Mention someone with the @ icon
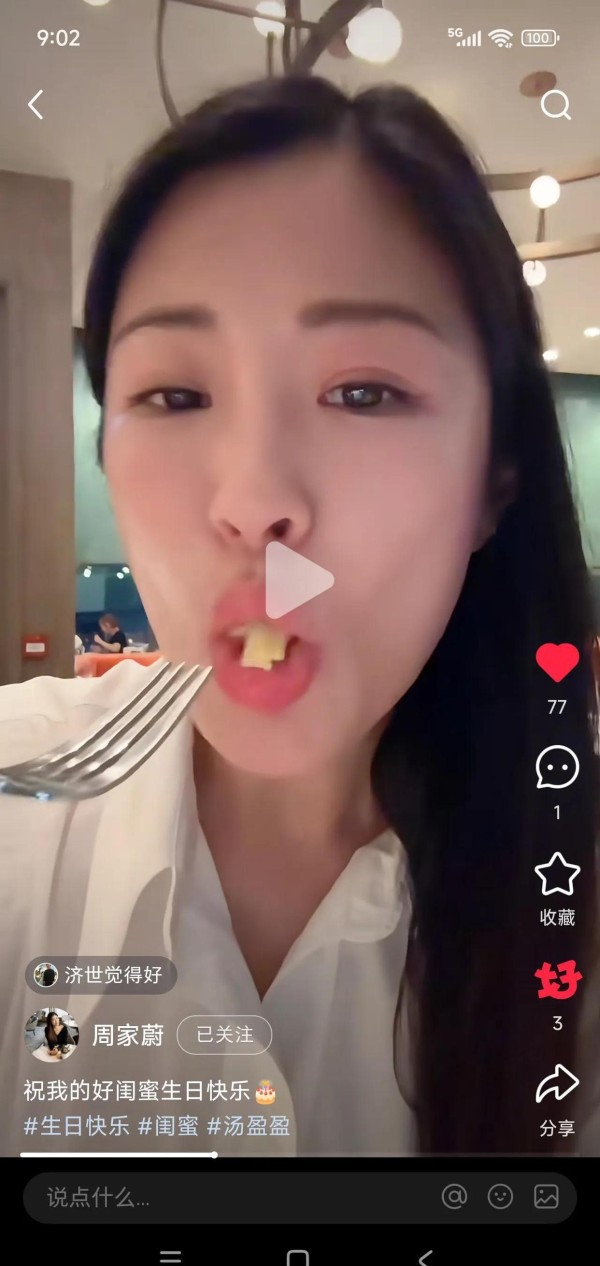Viewport: 600px width, 1266px height. click(455, 1197)
